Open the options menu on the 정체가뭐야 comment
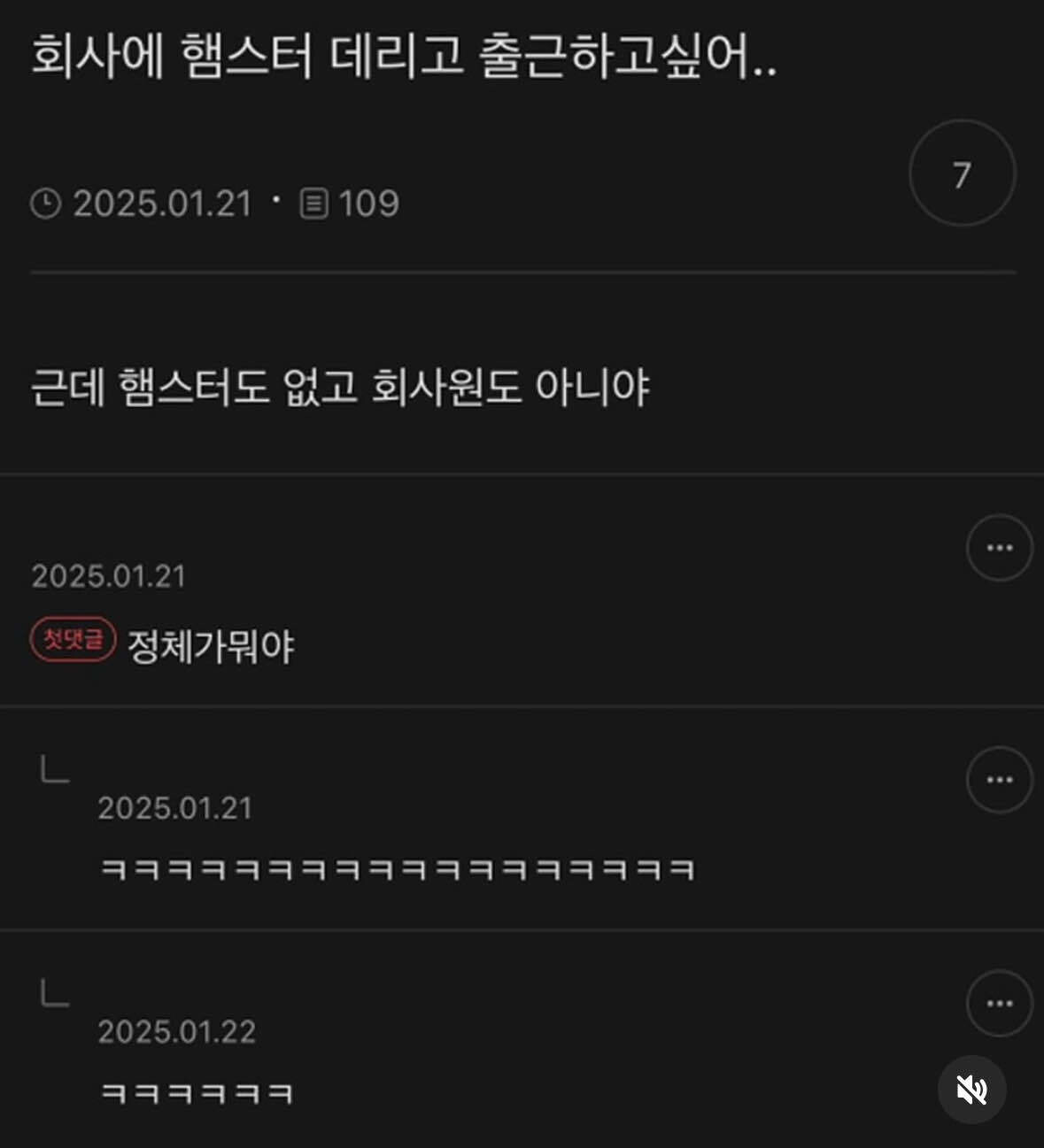The height and width of the screenshot is (1148, 1044). click(998, 547)
